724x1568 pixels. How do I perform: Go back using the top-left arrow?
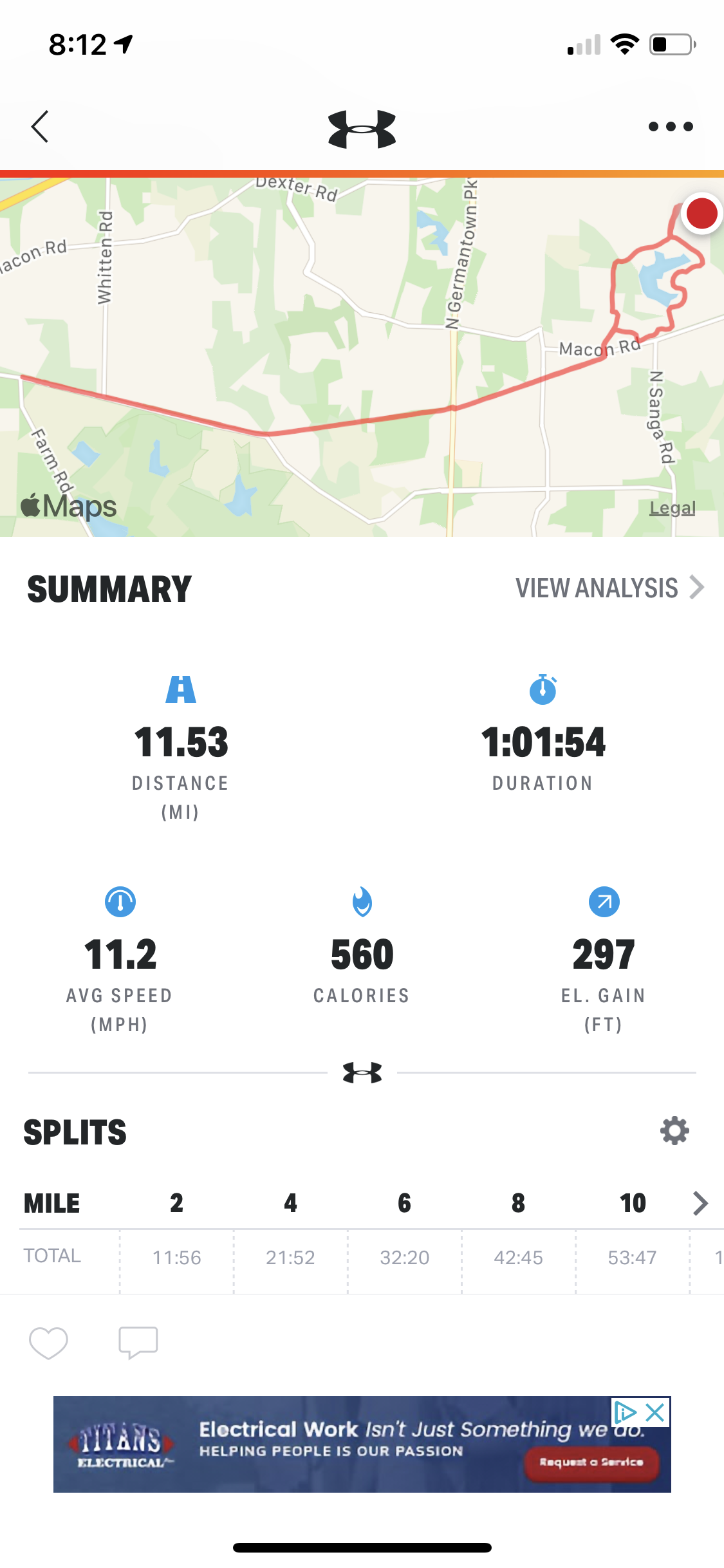40,126
